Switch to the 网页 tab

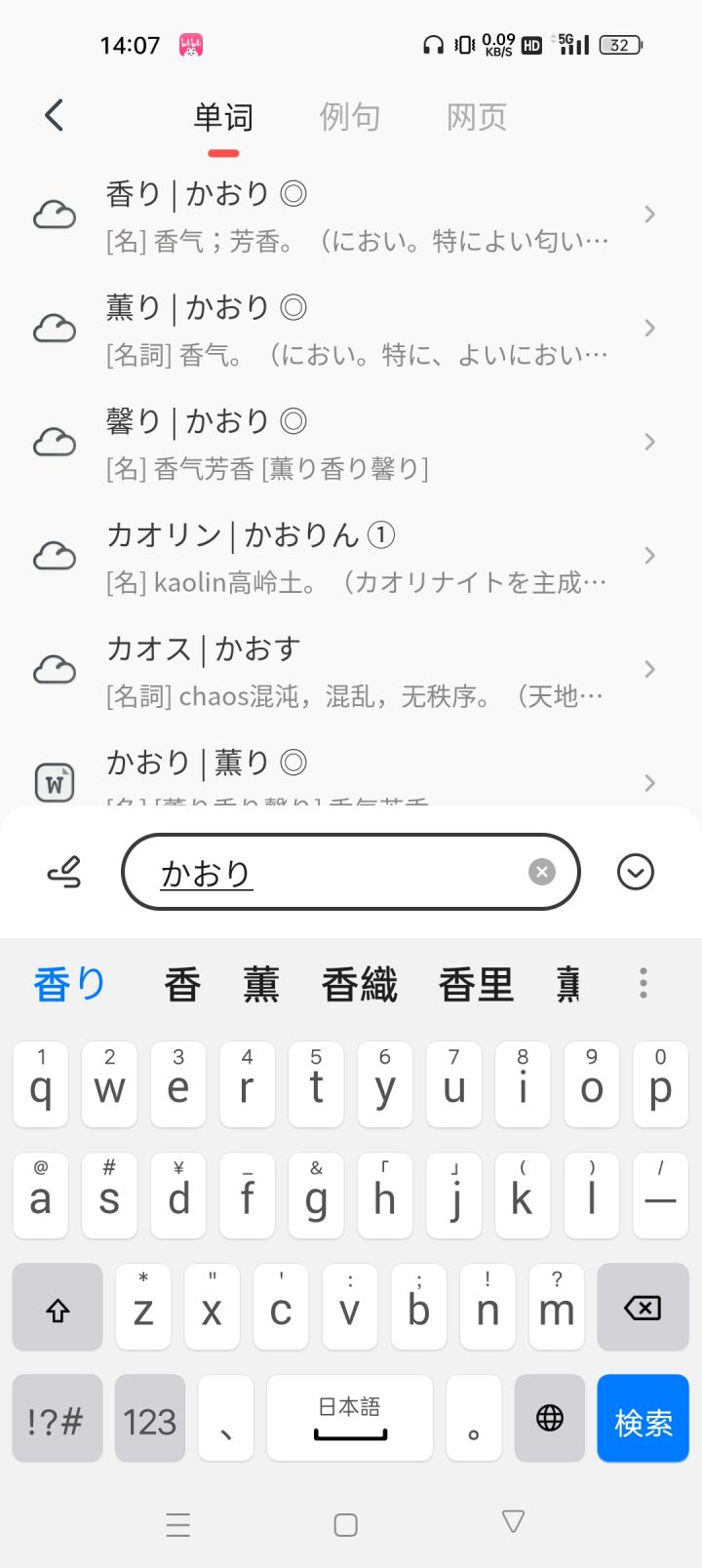tap(476, 118)
